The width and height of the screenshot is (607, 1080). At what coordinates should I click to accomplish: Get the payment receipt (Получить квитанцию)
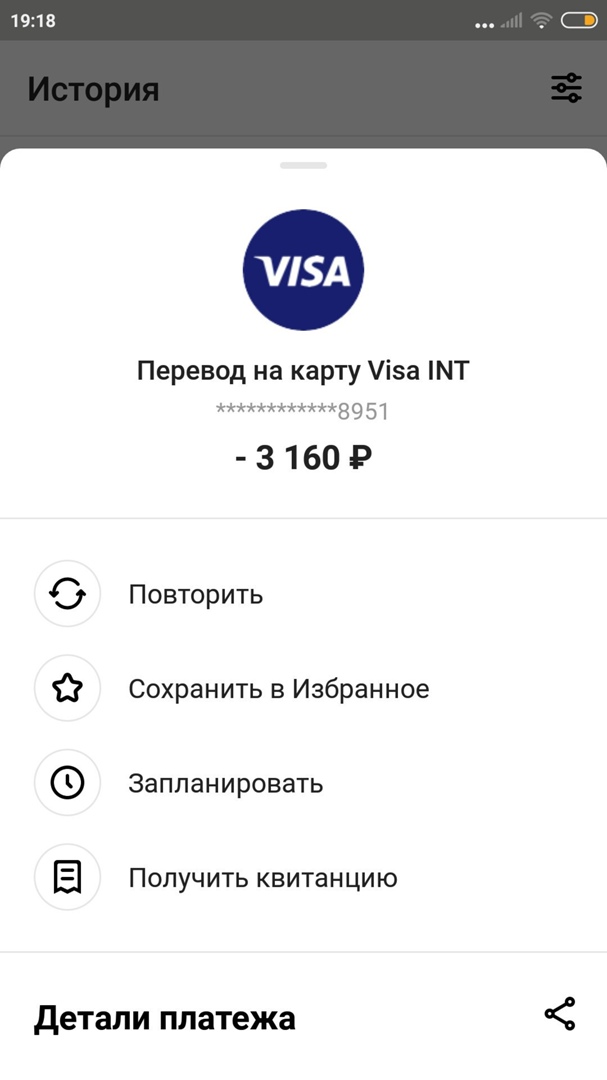pos(262,878)
